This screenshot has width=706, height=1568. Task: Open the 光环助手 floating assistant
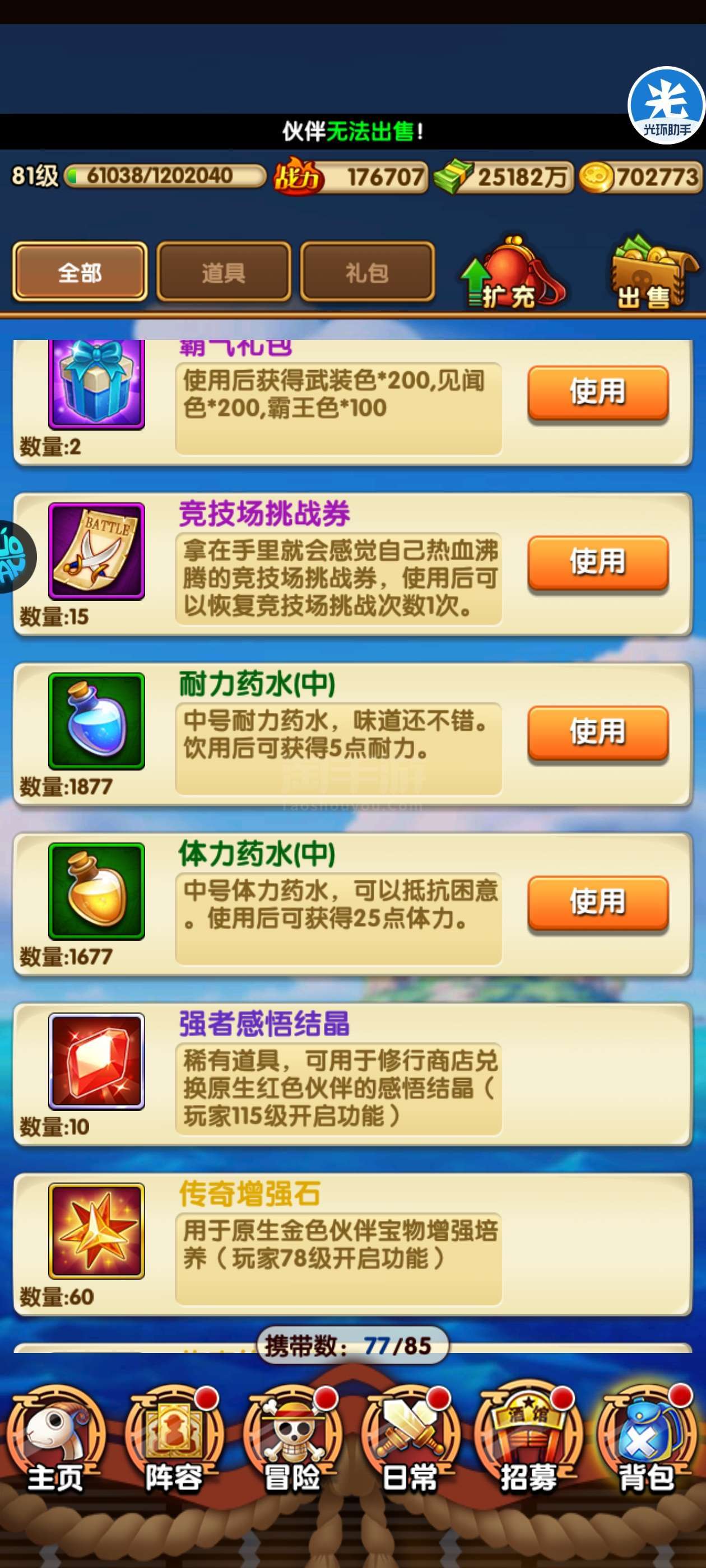pos(666,106)
